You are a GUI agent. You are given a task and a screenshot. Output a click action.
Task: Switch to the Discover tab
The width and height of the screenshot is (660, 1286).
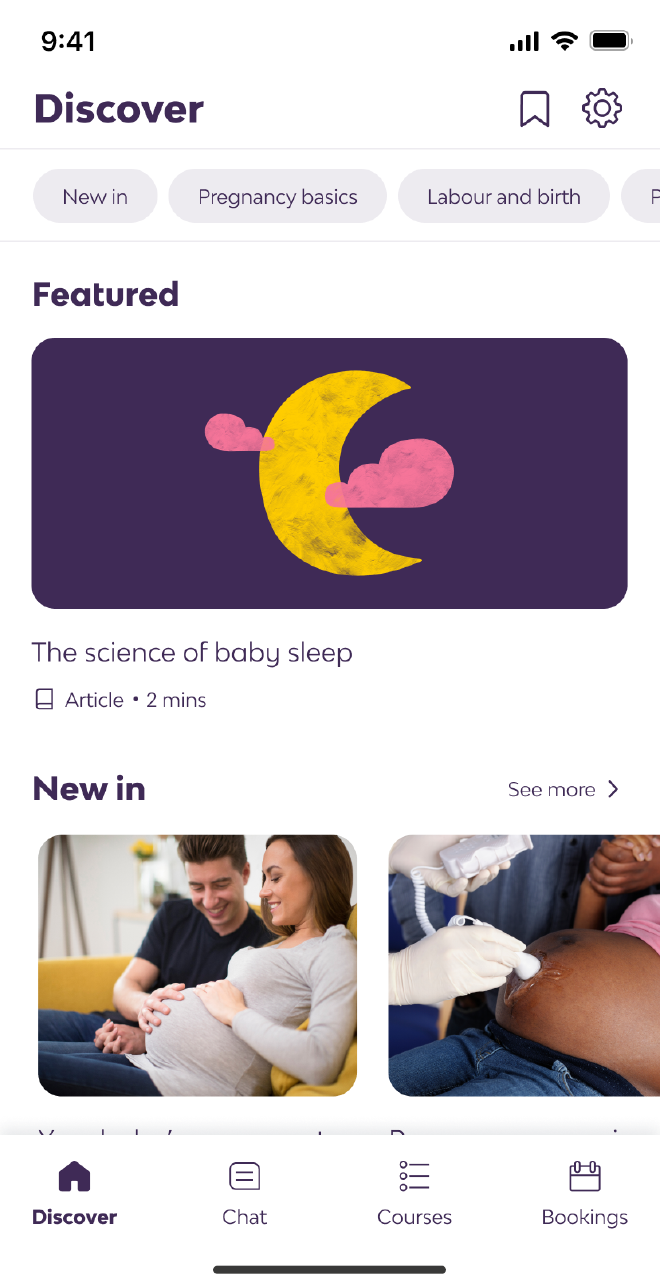[75, 1193]
